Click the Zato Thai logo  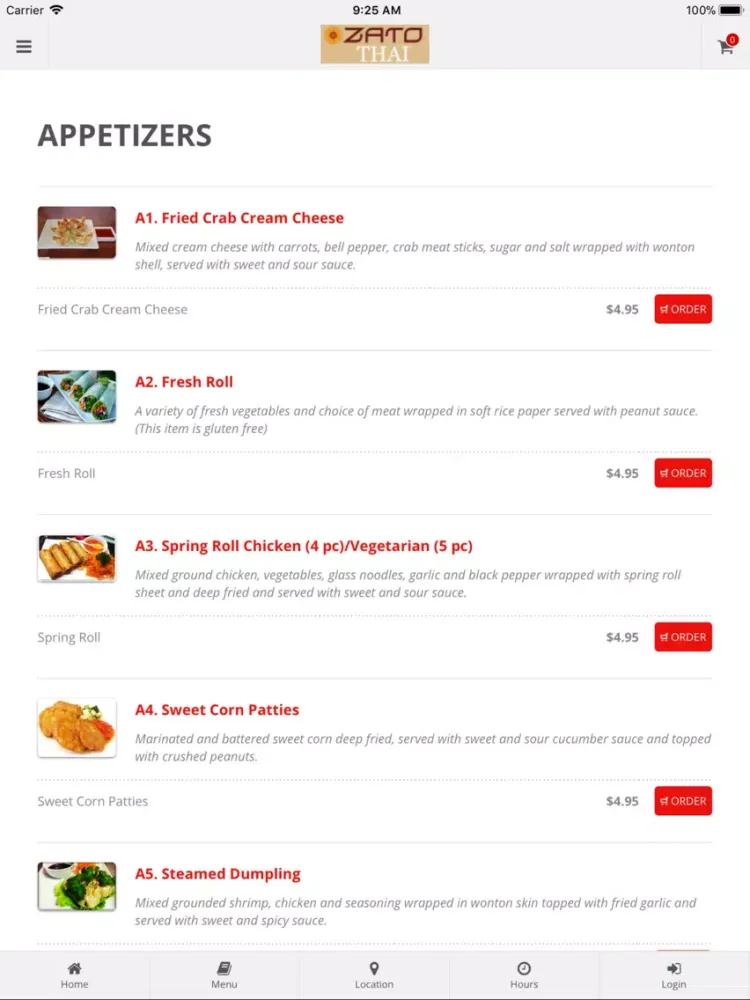(374, 44)
